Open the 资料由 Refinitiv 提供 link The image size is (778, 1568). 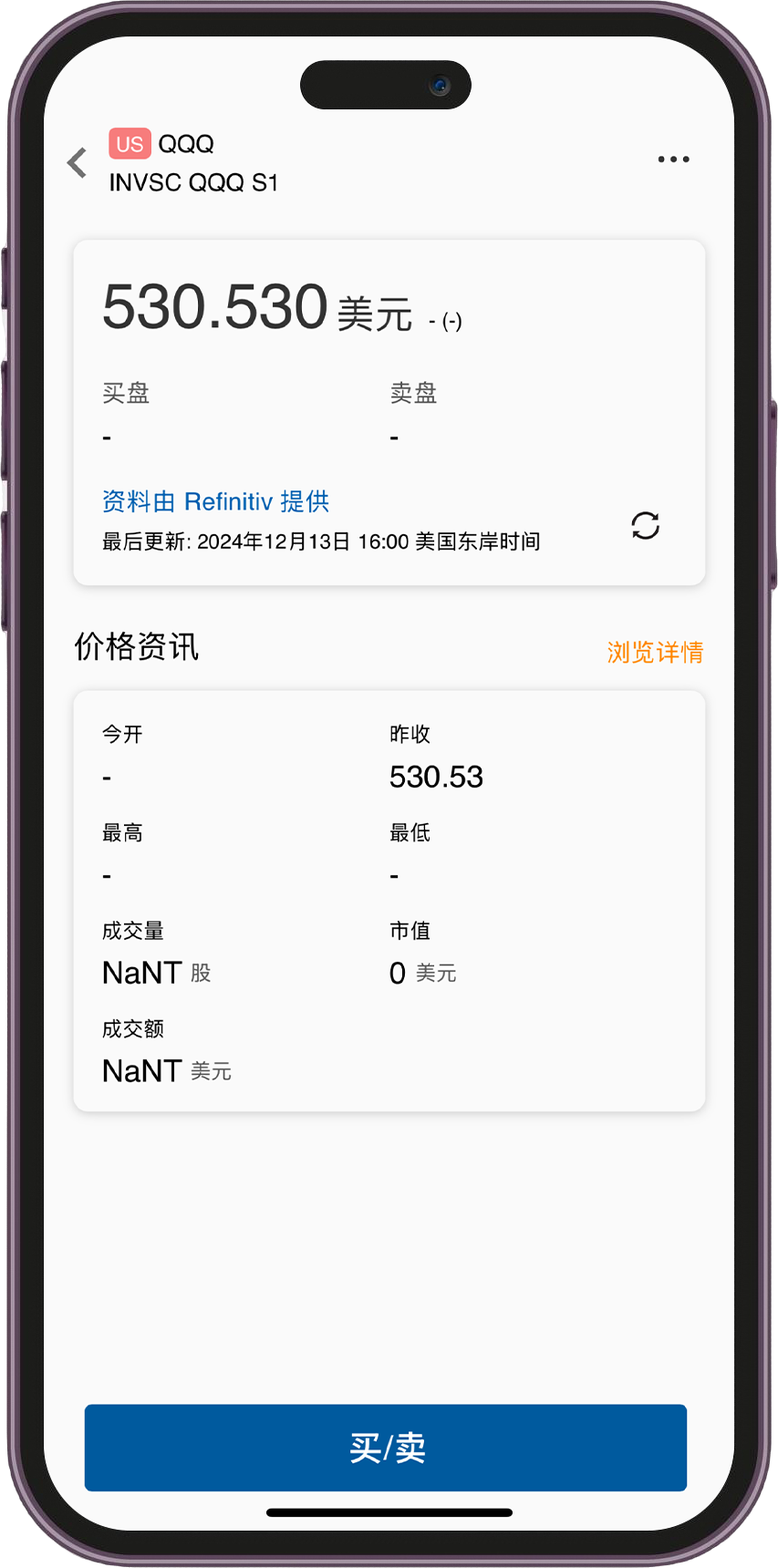(x=215, y=501)
